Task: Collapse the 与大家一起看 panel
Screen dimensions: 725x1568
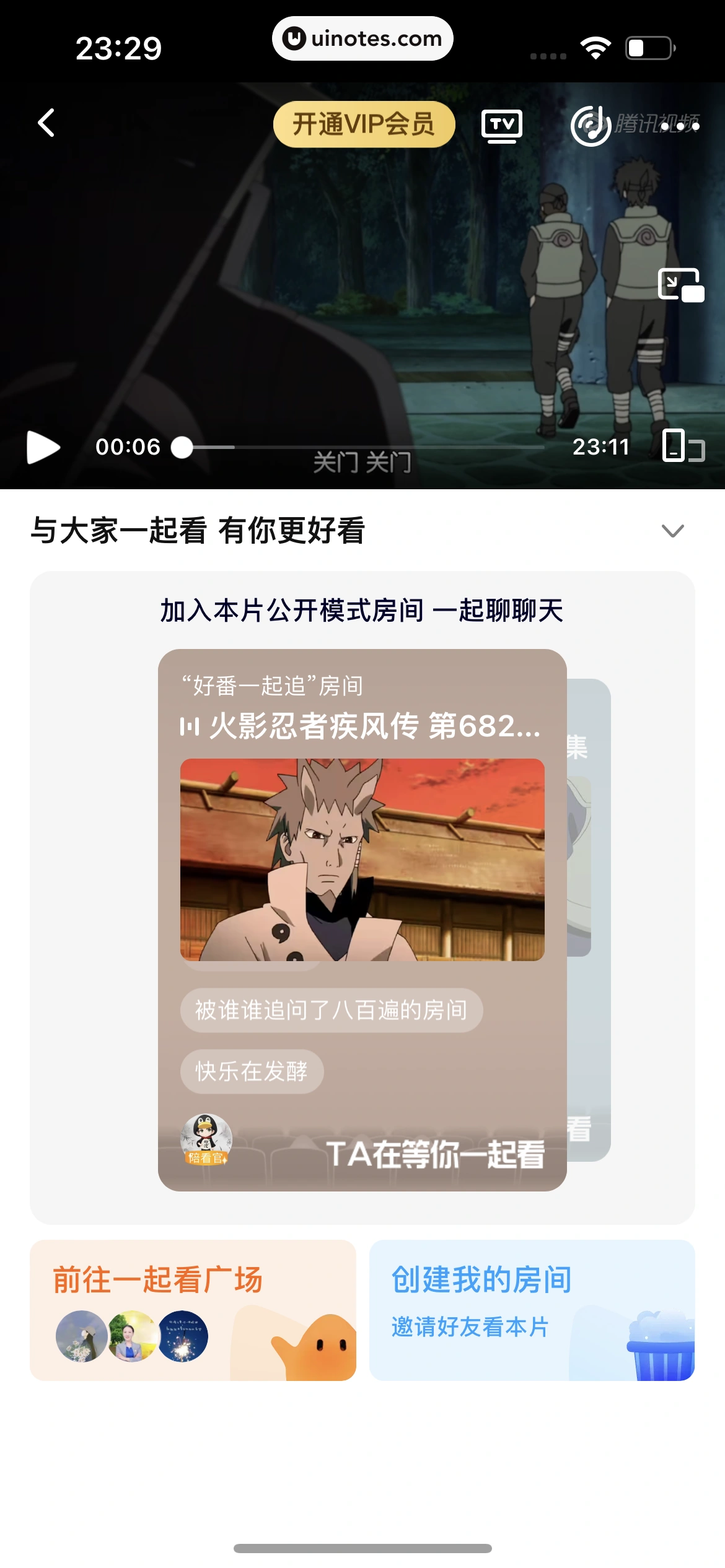Action: click(x=672, y=531)
